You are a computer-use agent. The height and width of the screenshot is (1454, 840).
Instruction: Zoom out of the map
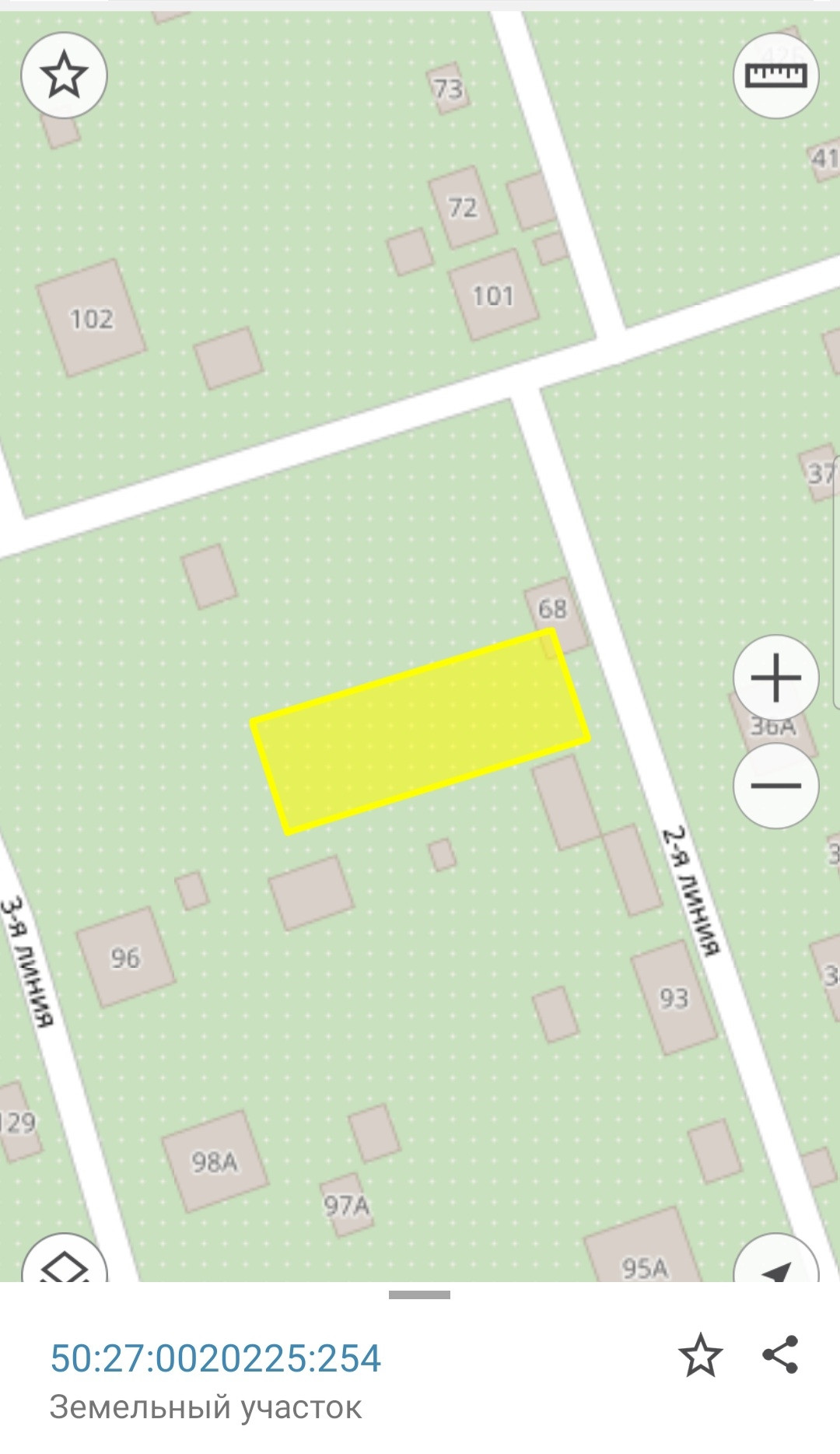(x=776, y=785)
